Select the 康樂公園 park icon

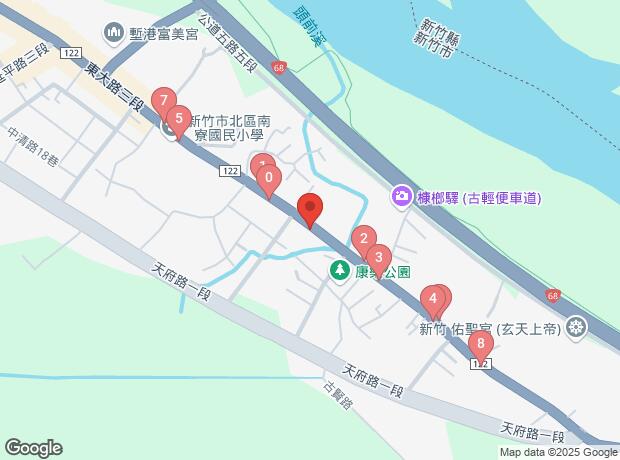(341, 271)
